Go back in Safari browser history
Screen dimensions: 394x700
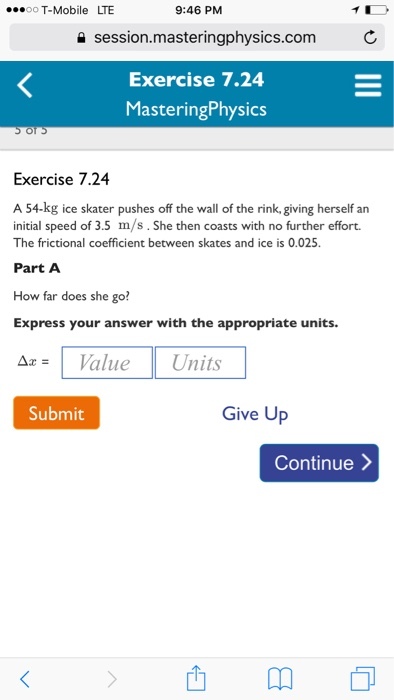25,679
